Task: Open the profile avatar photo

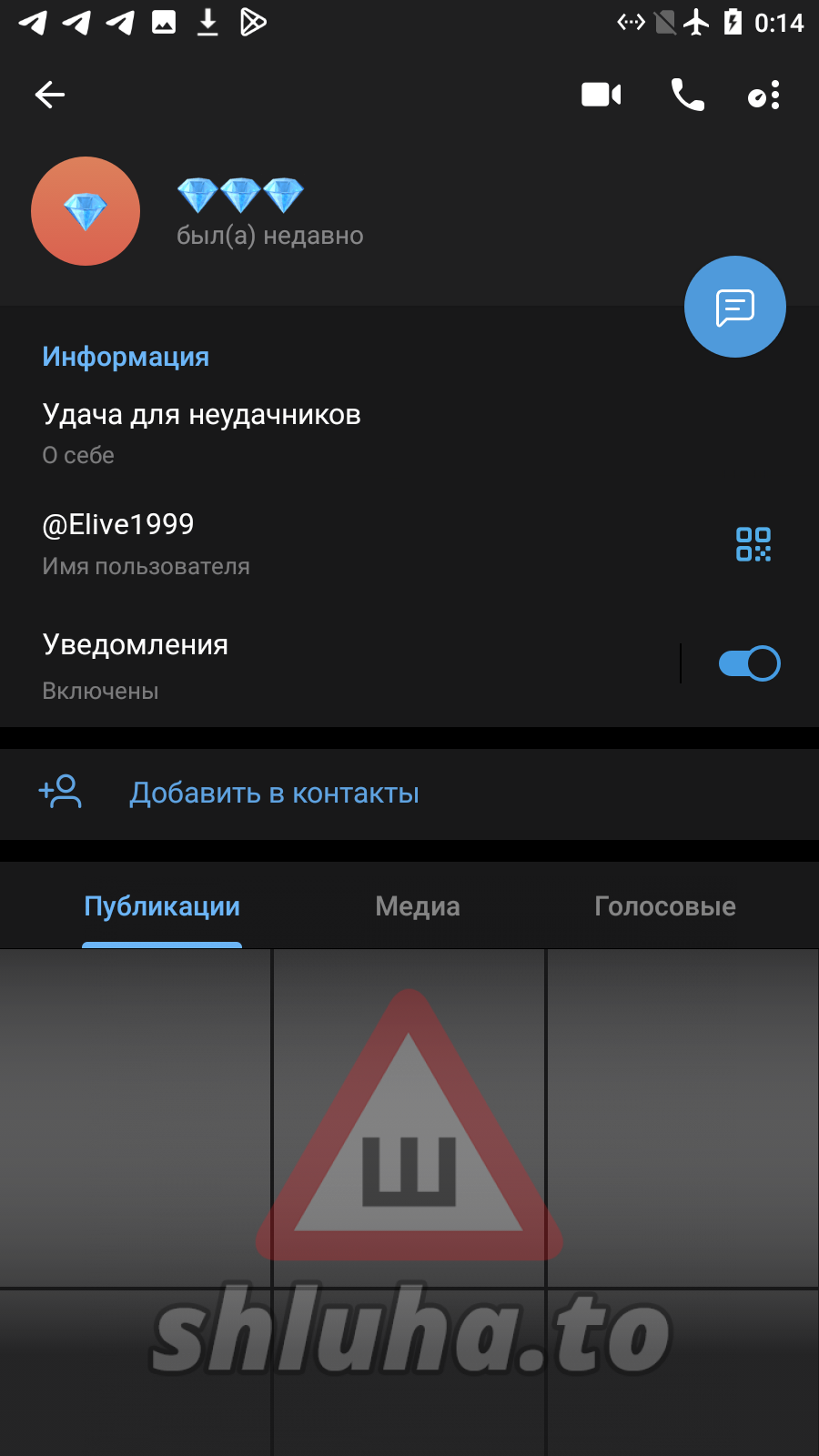Action: coord(86,211)
